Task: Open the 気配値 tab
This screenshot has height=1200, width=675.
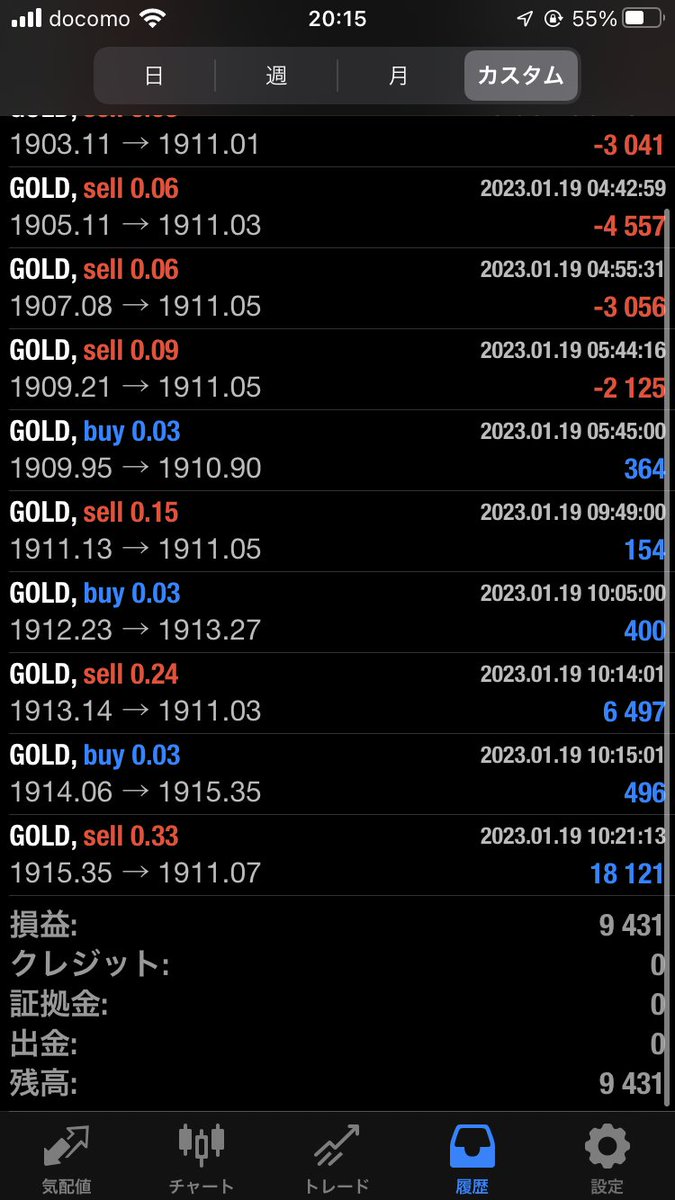Action: tap(67, 1158)
